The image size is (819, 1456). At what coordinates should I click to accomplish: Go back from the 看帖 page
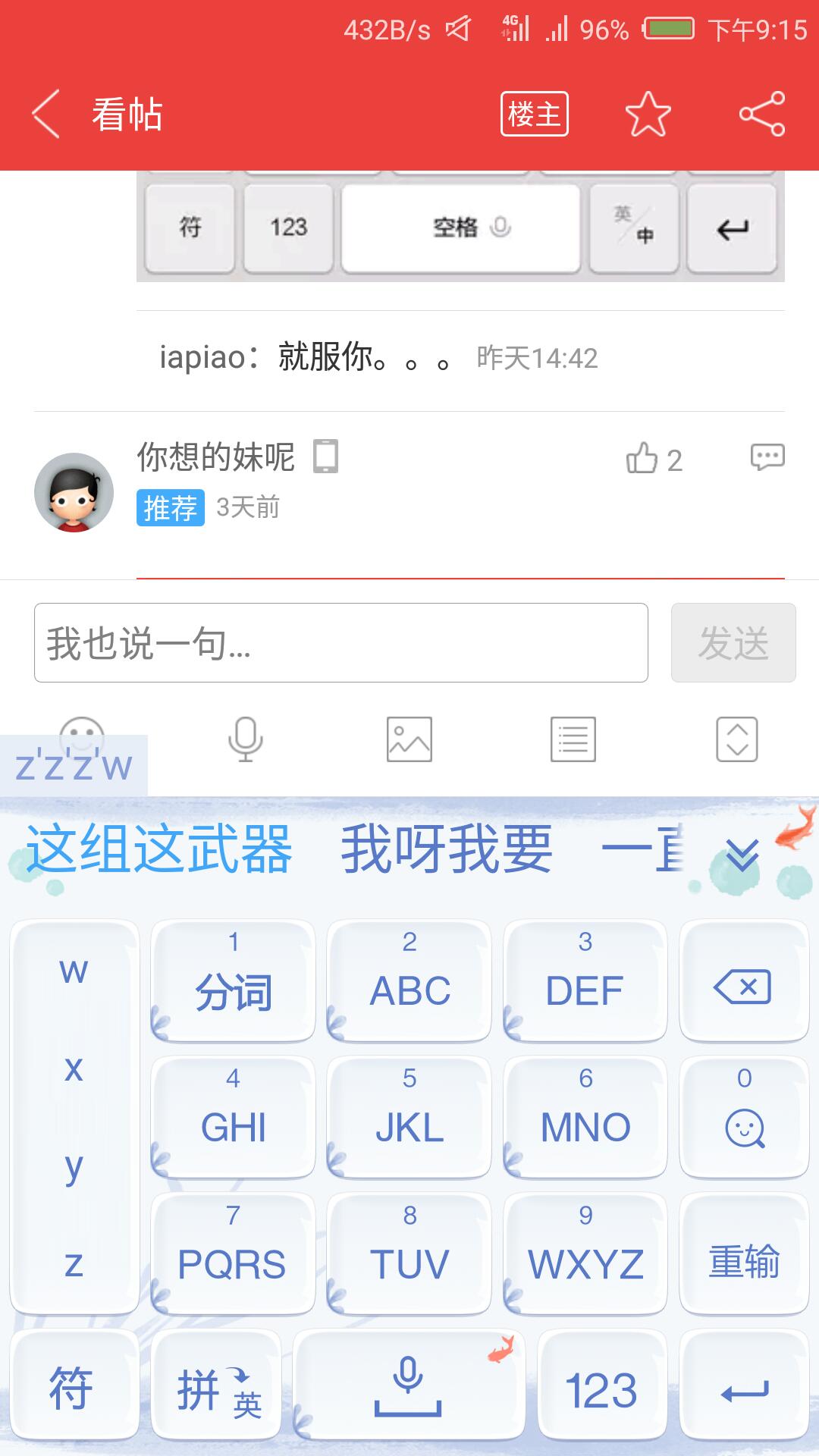[x=47, y=115]
